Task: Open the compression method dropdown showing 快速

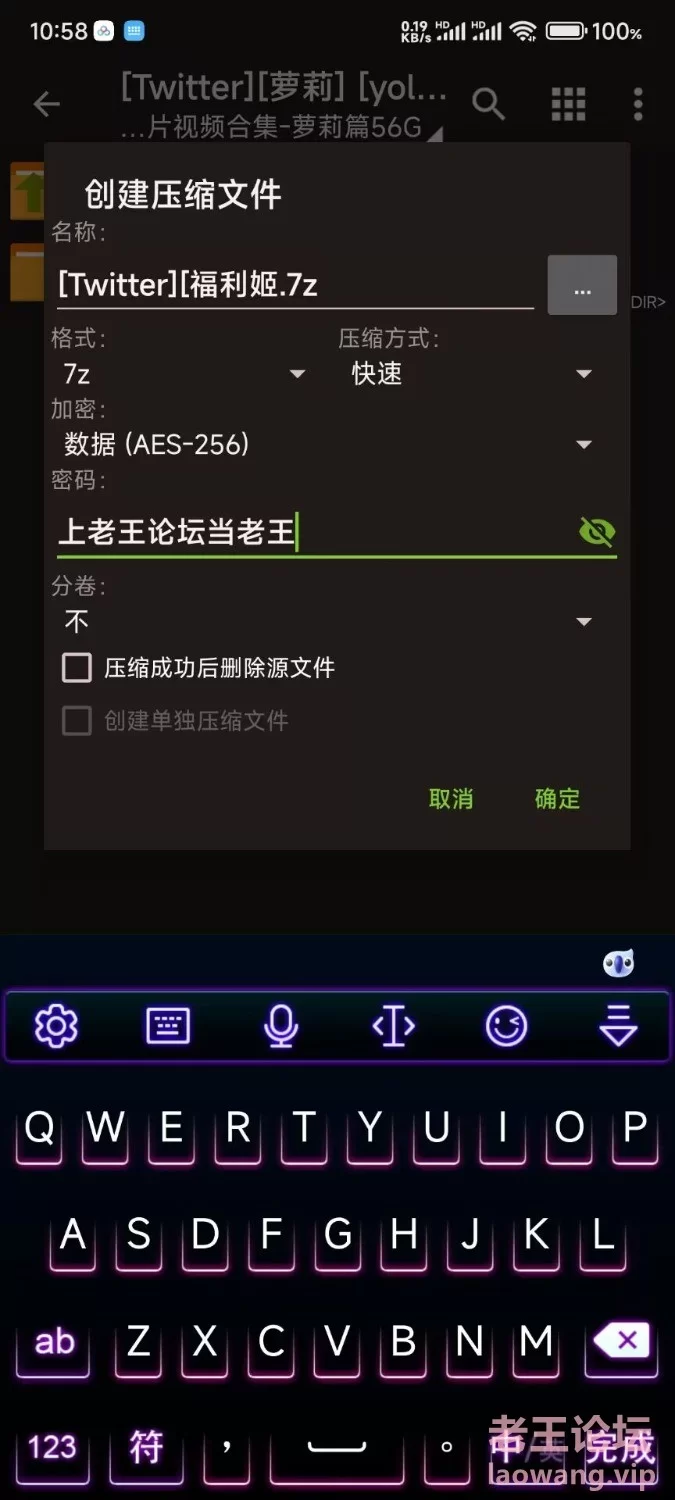Action: [x=470, y=374]
